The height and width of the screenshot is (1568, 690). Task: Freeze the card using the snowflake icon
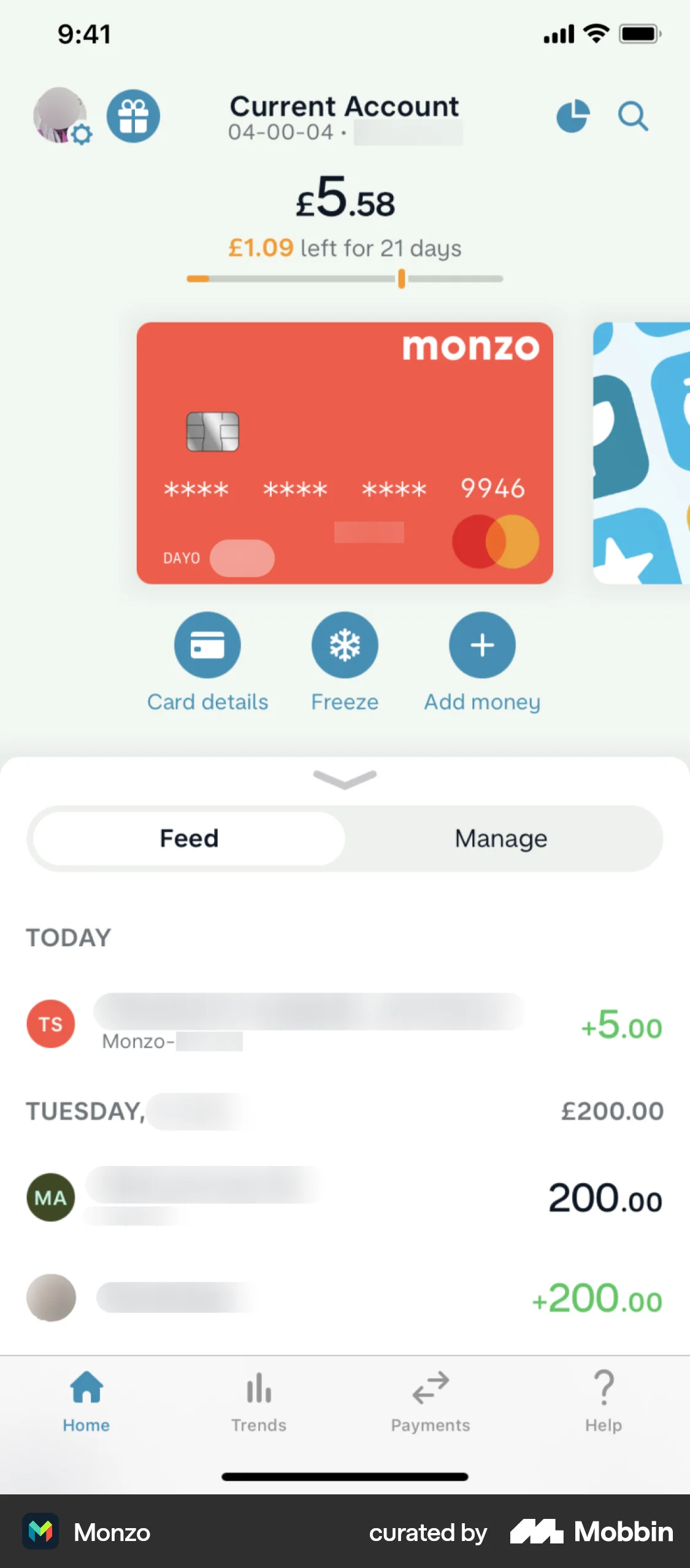[345, 645]
